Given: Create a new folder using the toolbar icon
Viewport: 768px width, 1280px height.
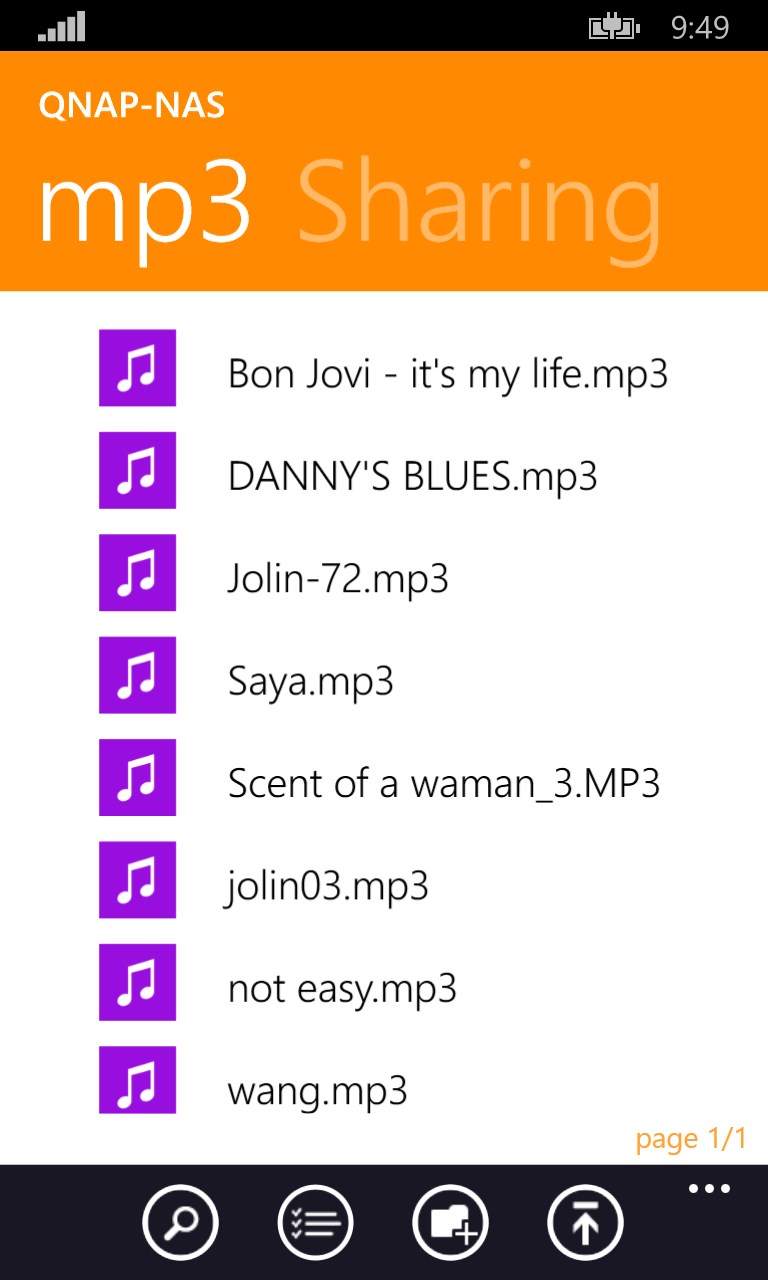Looking at the screenshot, I should (x=451, y=1222).
